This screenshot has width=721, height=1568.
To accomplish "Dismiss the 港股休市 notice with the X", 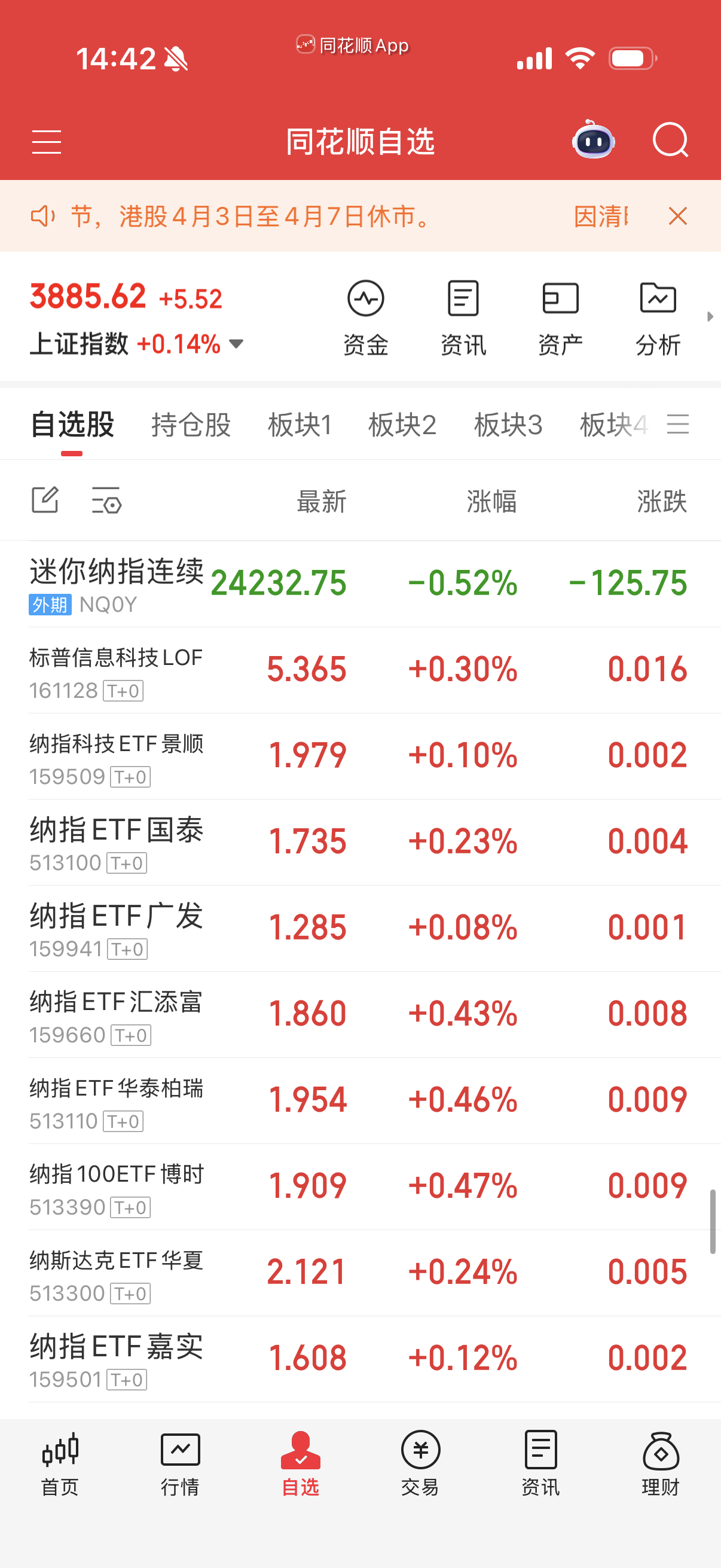I will pyautogui.click(x=678, y=216).
